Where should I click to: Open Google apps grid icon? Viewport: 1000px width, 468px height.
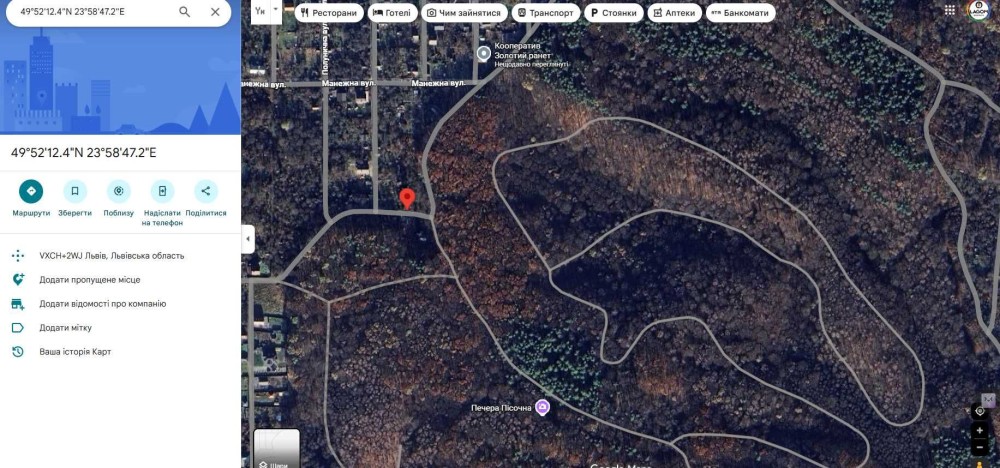[x=950, y=10]
